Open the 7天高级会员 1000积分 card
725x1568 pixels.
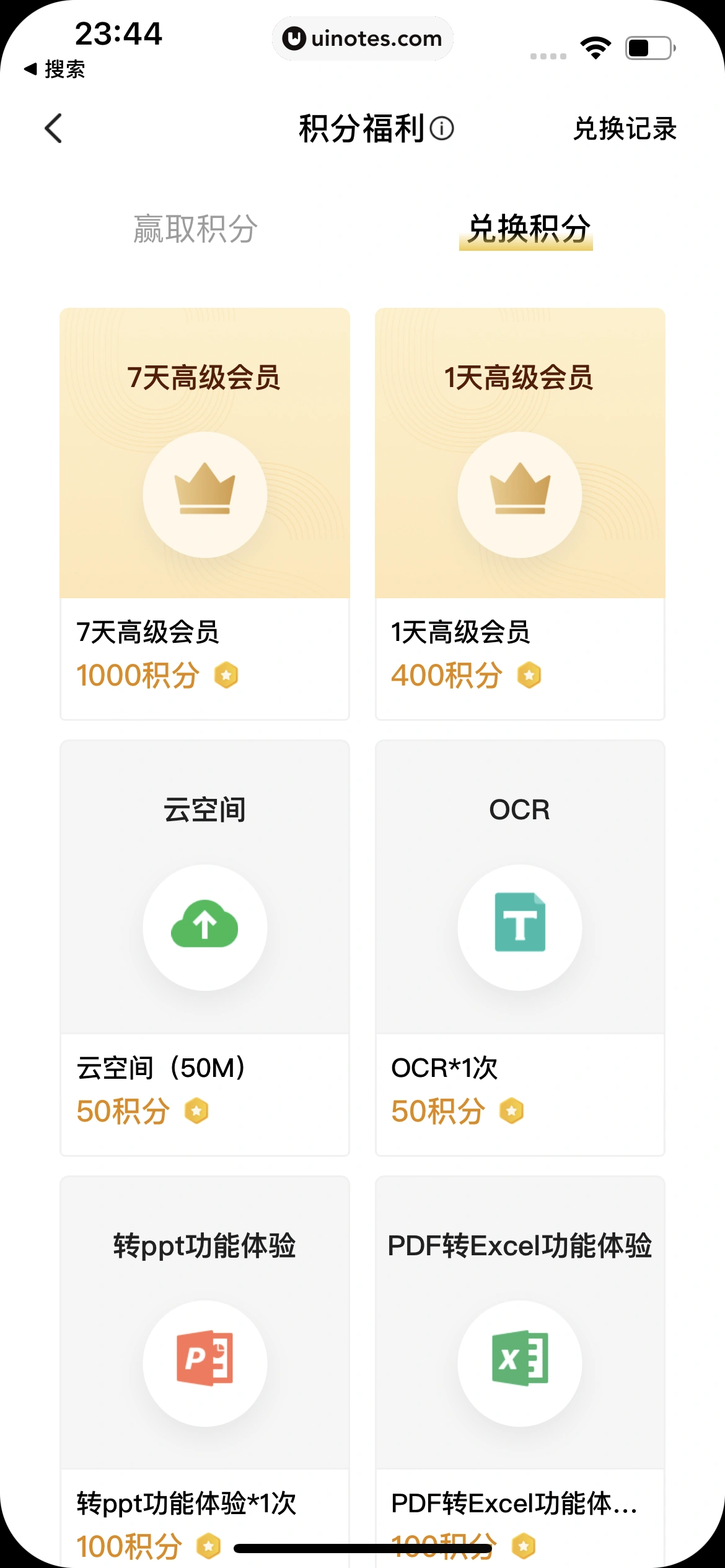coord(204,514)
